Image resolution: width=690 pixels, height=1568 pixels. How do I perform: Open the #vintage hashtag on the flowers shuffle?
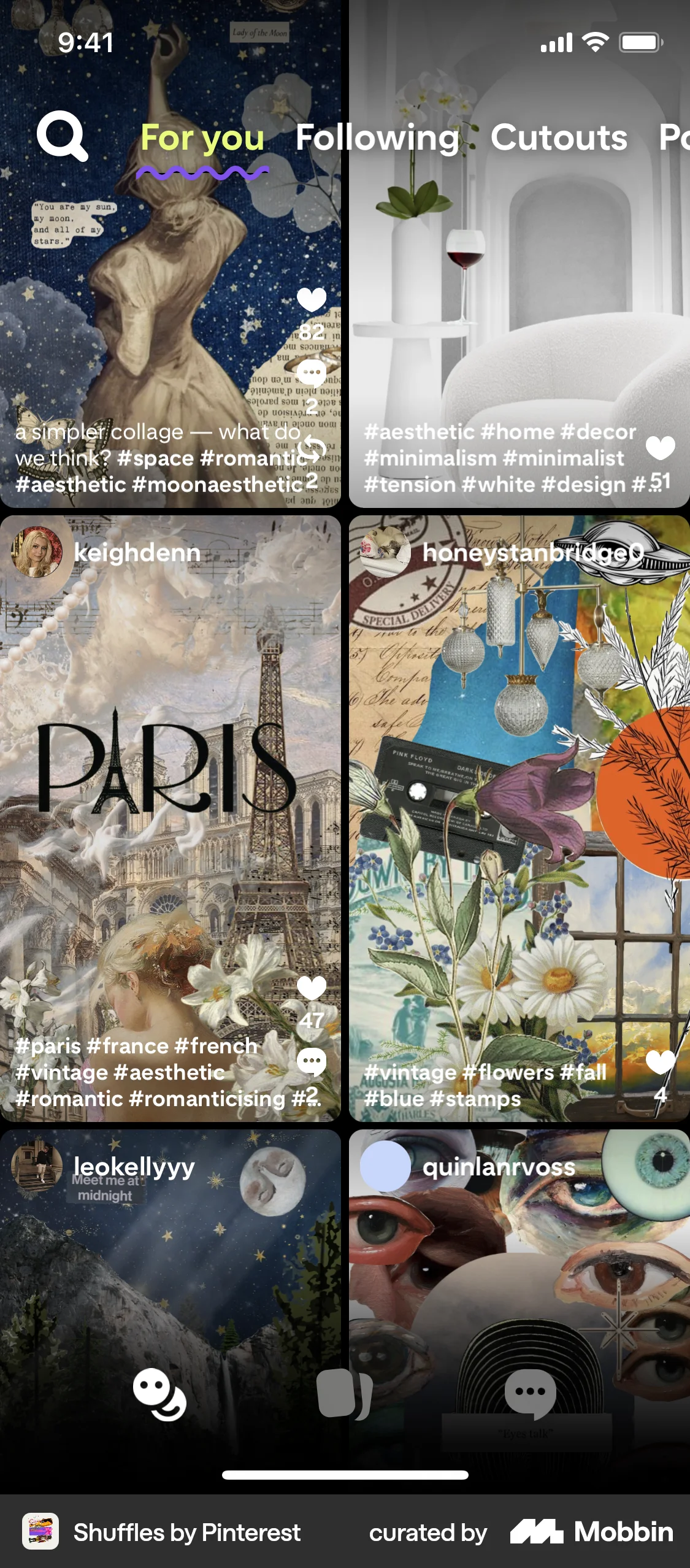pos(410,1072)
